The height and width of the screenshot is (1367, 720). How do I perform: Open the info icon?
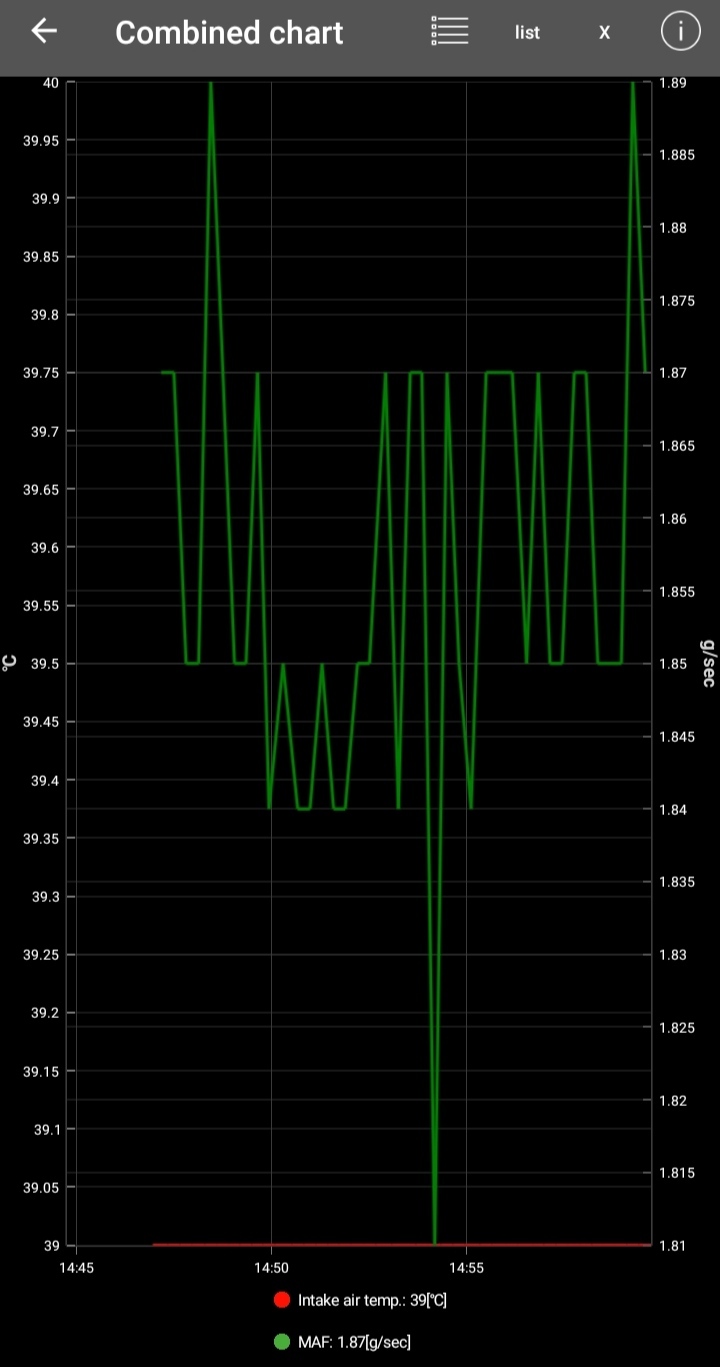pos(681,31)
